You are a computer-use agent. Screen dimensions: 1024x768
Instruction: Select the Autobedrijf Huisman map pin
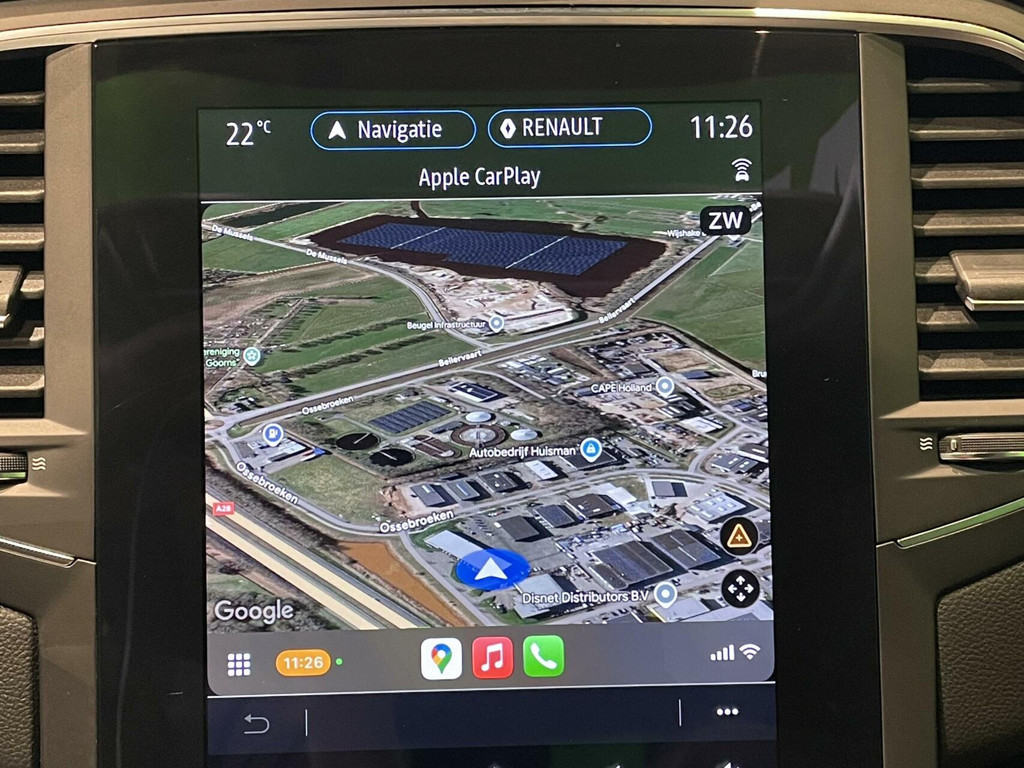point(591,448)
